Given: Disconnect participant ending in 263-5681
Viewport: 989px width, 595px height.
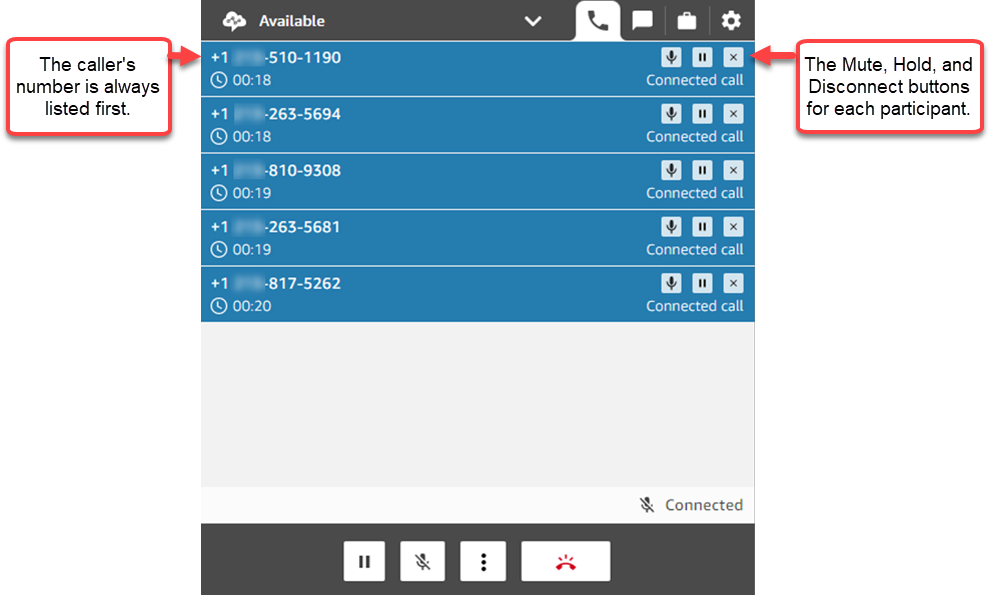Looking at the screenshot, I should pyautogui.click(x=733, y=227).
